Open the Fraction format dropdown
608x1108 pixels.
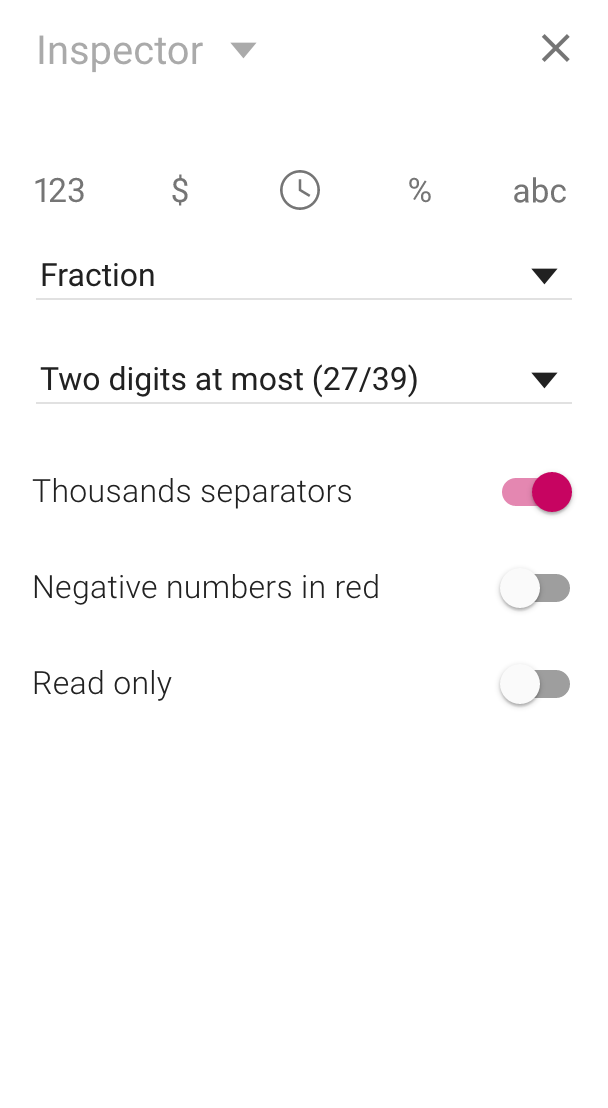tap(303, 275)
